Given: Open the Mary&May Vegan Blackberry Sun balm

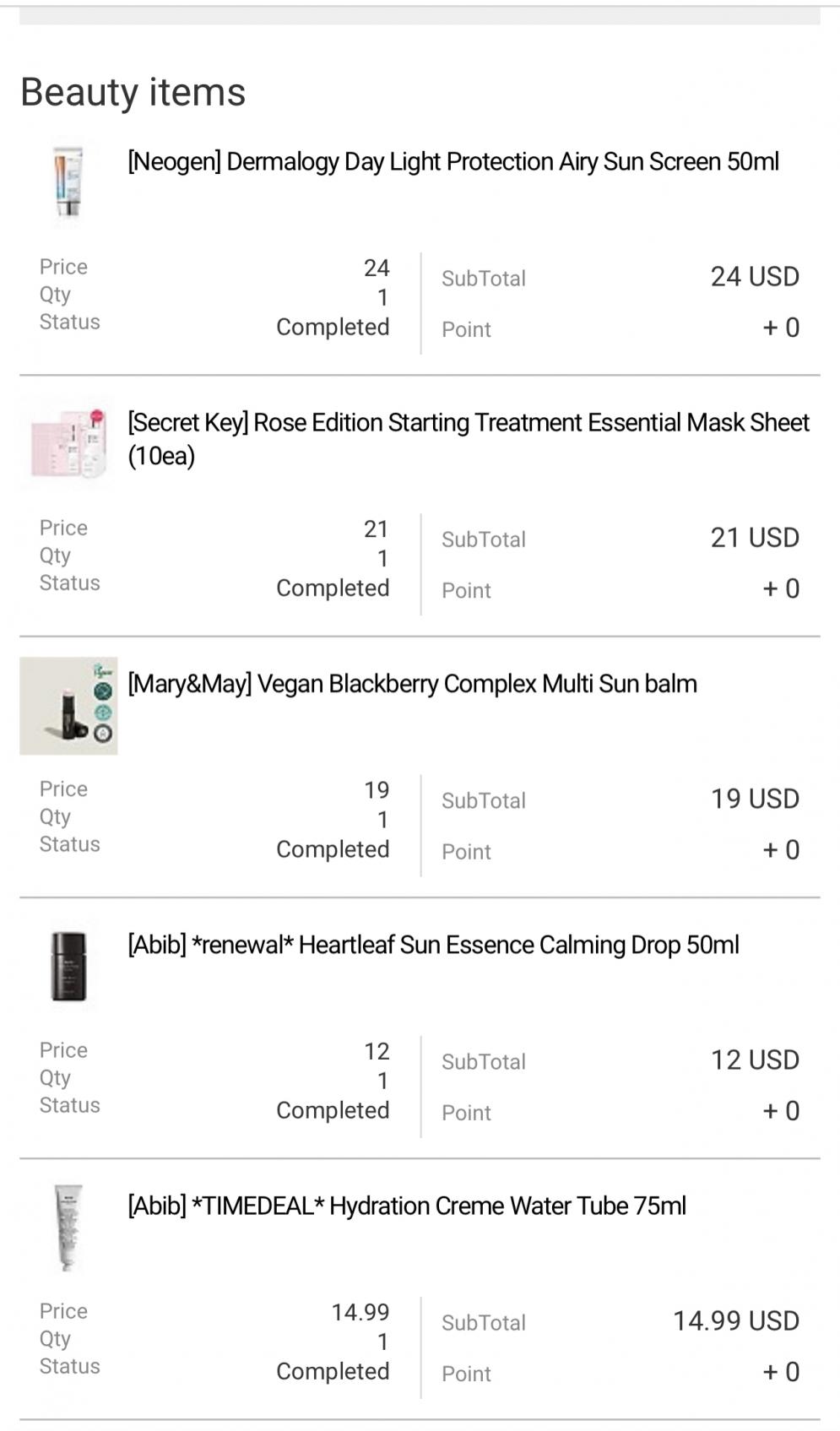Looking at the screenshot, I should tap(412, 684).
